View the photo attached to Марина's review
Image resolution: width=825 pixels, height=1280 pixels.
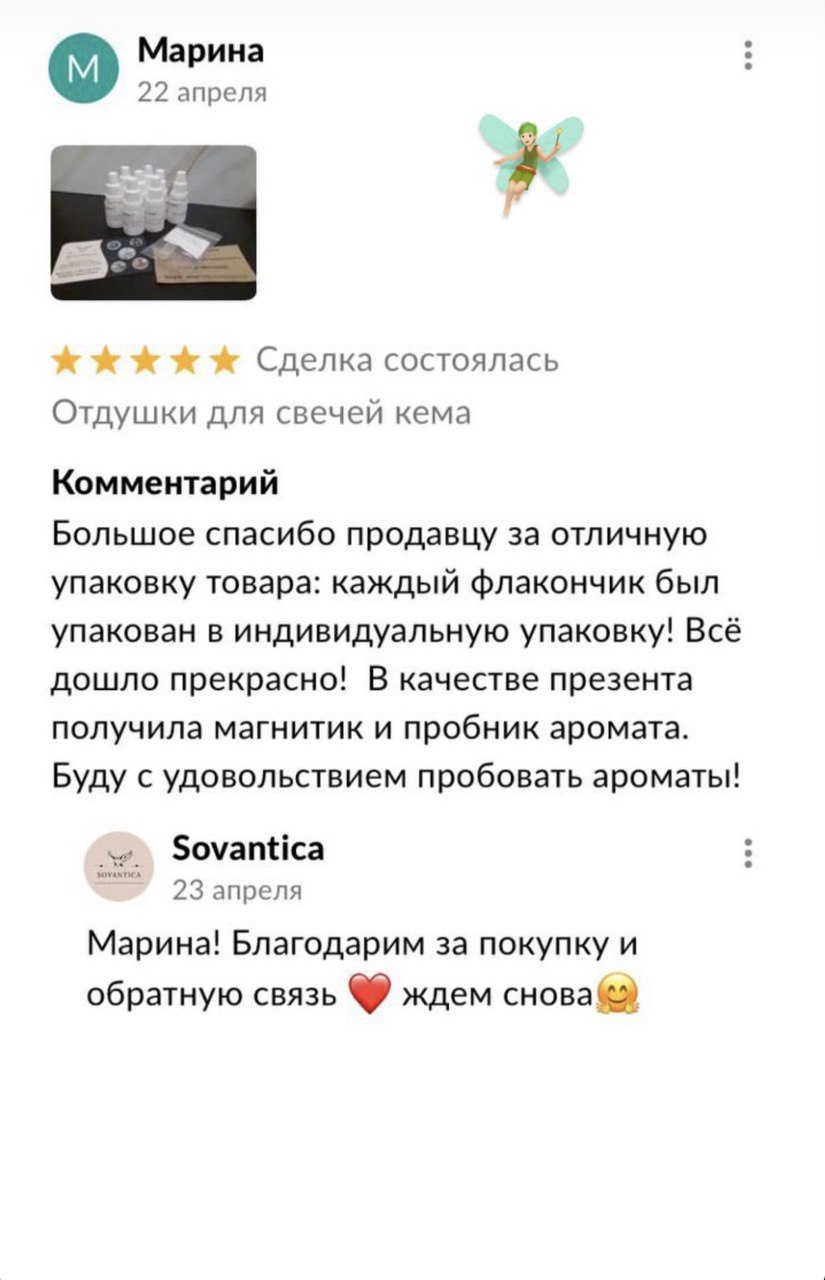153,222
